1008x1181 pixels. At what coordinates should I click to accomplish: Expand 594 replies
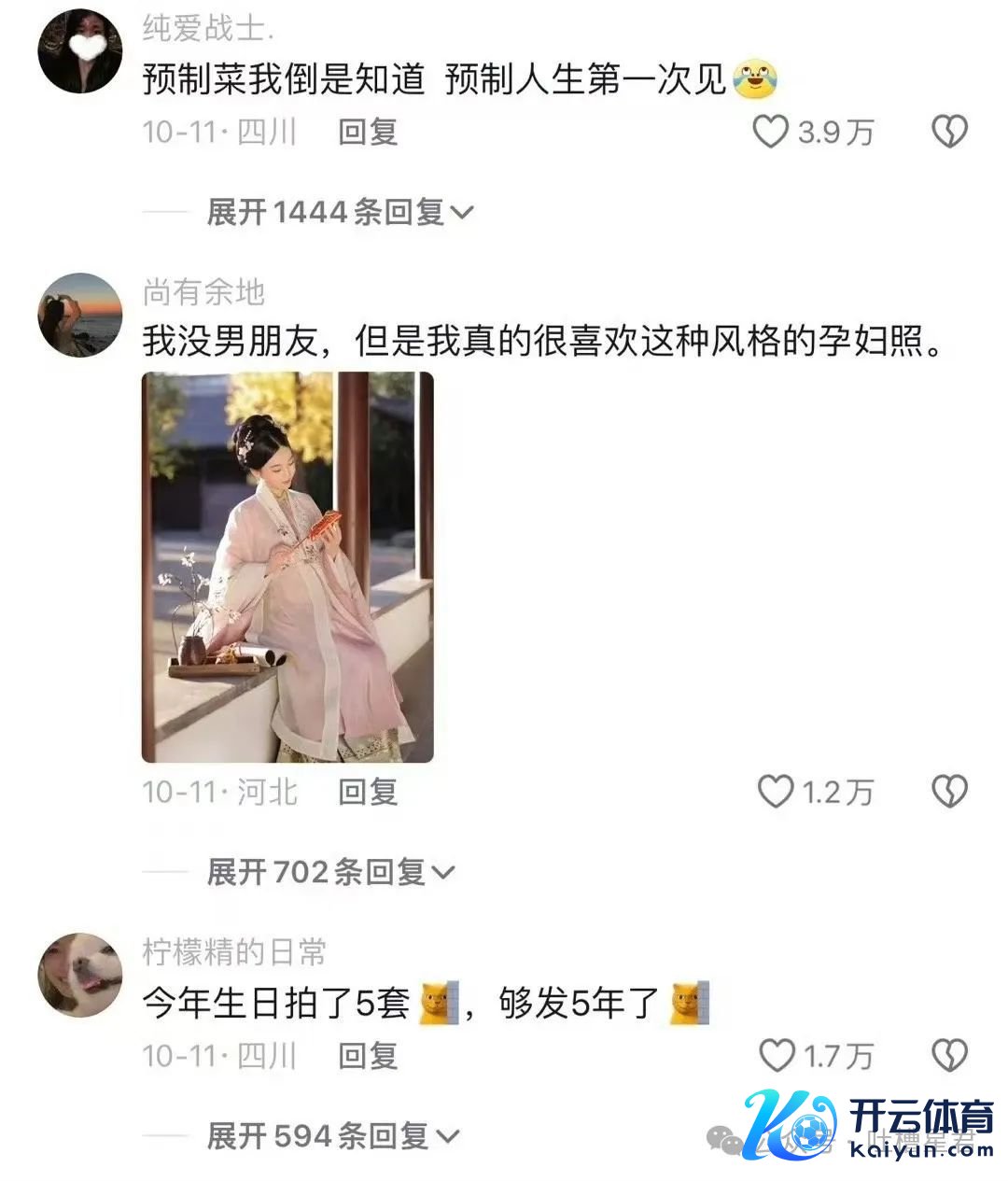(332, 1136)
